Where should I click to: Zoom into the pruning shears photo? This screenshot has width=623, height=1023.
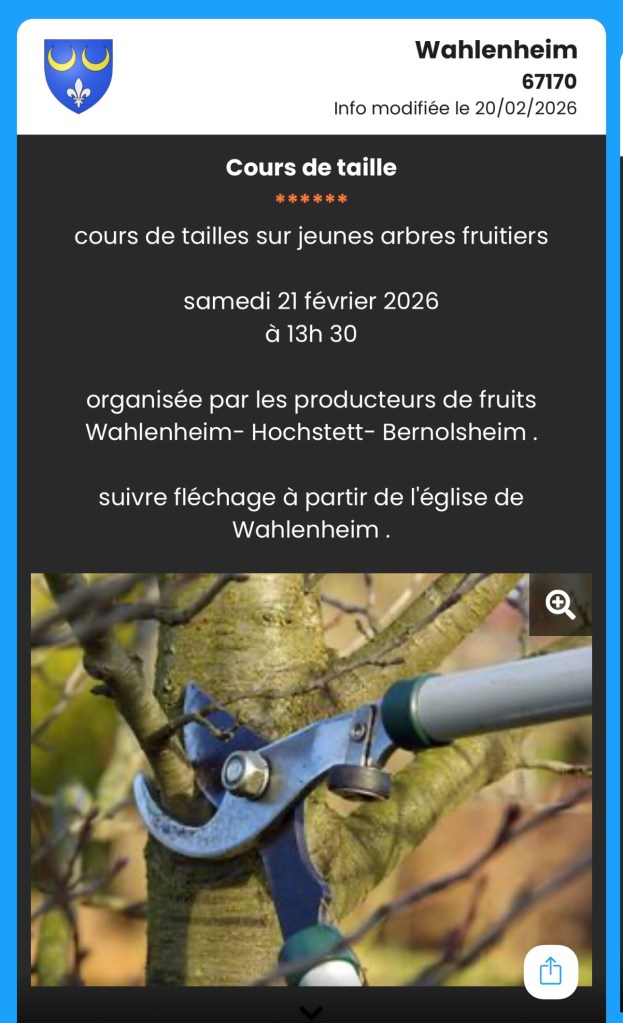(560, 605)
